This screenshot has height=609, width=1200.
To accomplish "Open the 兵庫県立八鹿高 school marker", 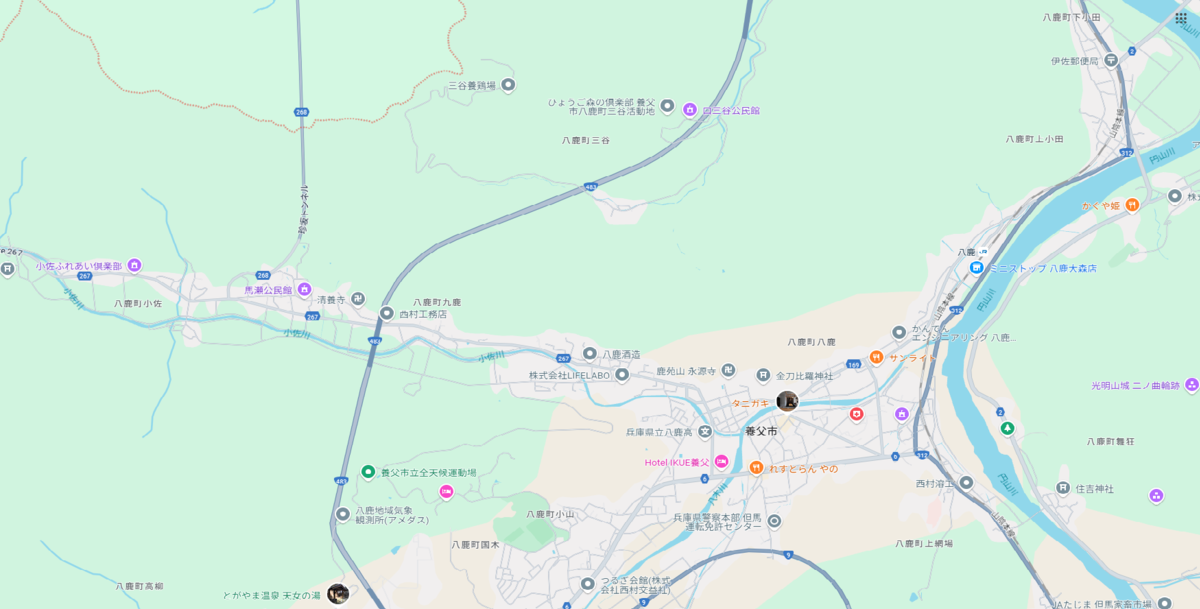I will click(x=706, y=432).
